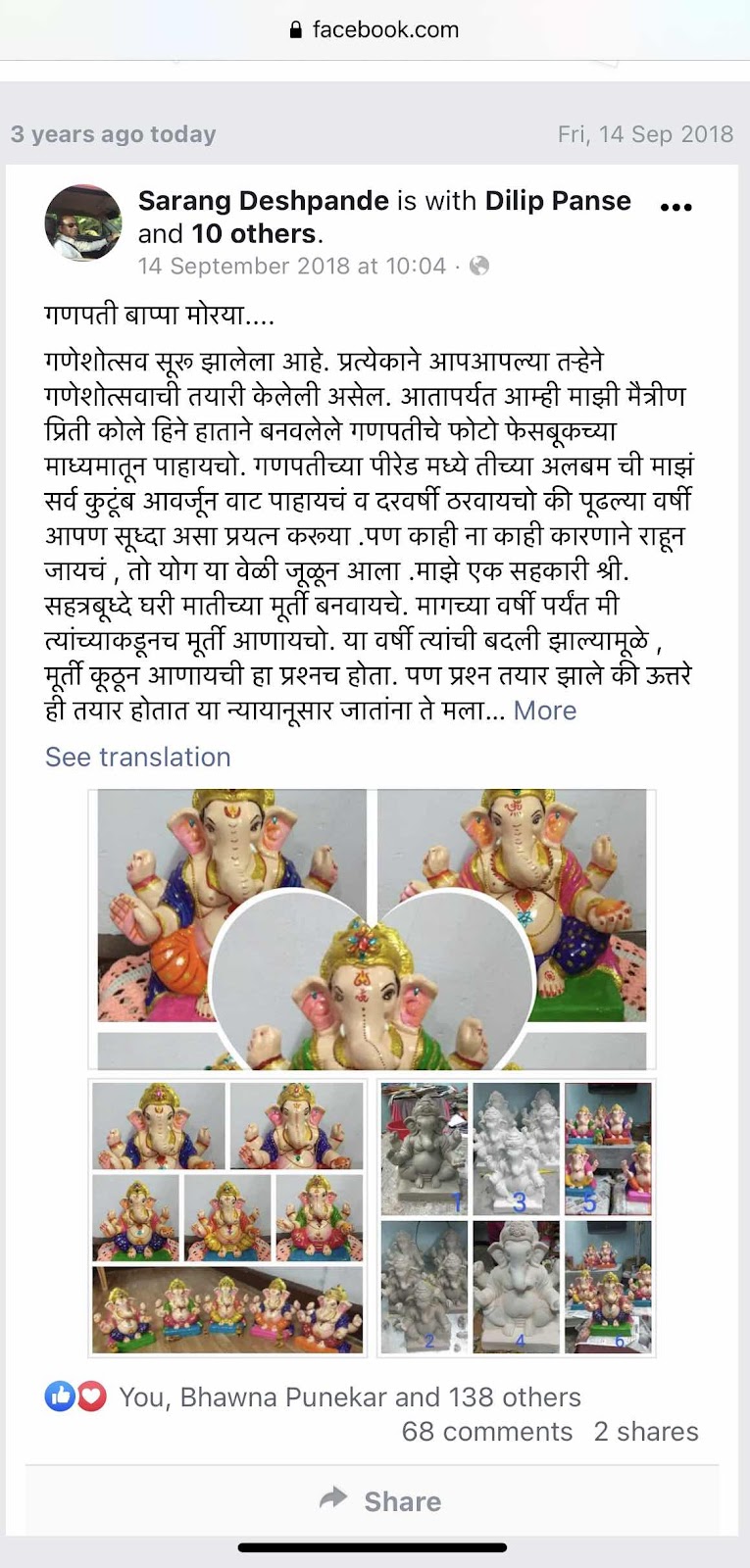Open the post's three-dot options menu
The width and height of the screenshot is (750, 1568).
point(675,207)
